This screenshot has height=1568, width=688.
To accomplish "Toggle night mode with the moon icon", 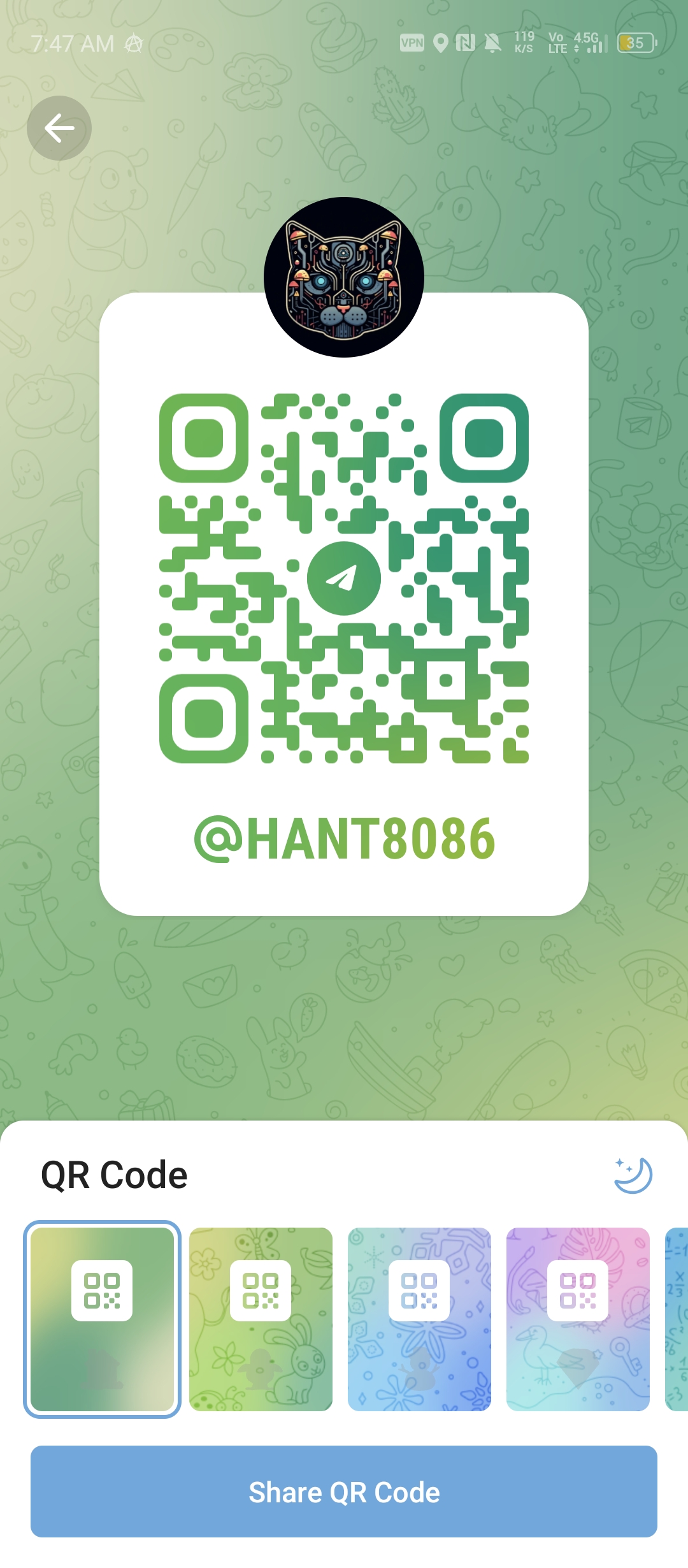I will pyautogui.click(x=633, y=1175).
